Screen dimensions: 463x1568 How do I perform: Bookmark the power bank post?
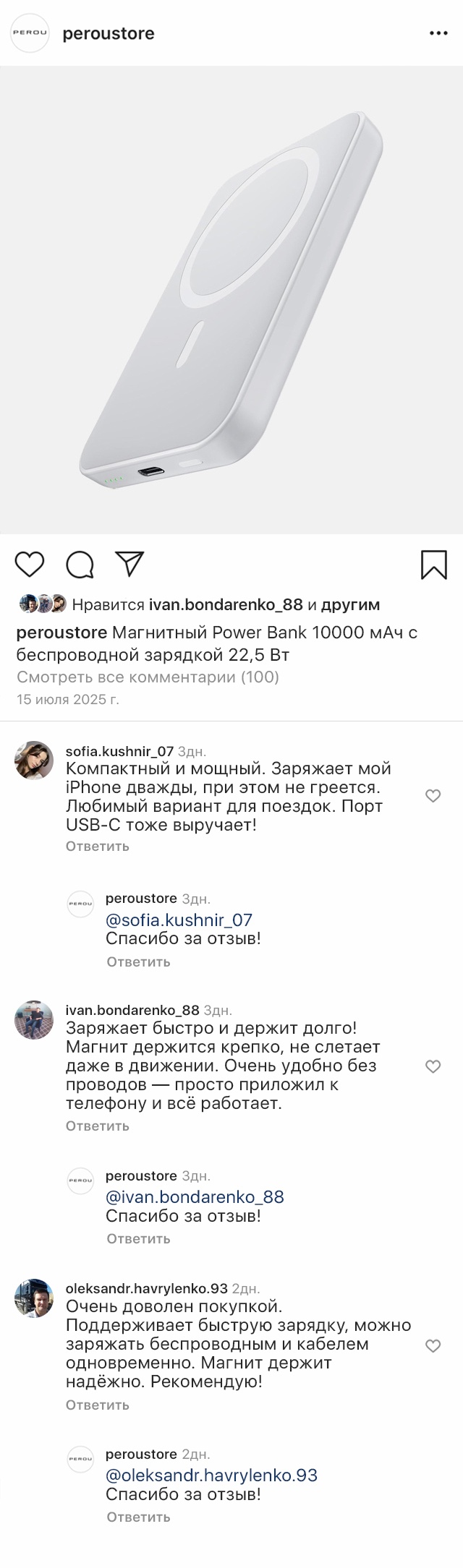click(x=433, y=565)
